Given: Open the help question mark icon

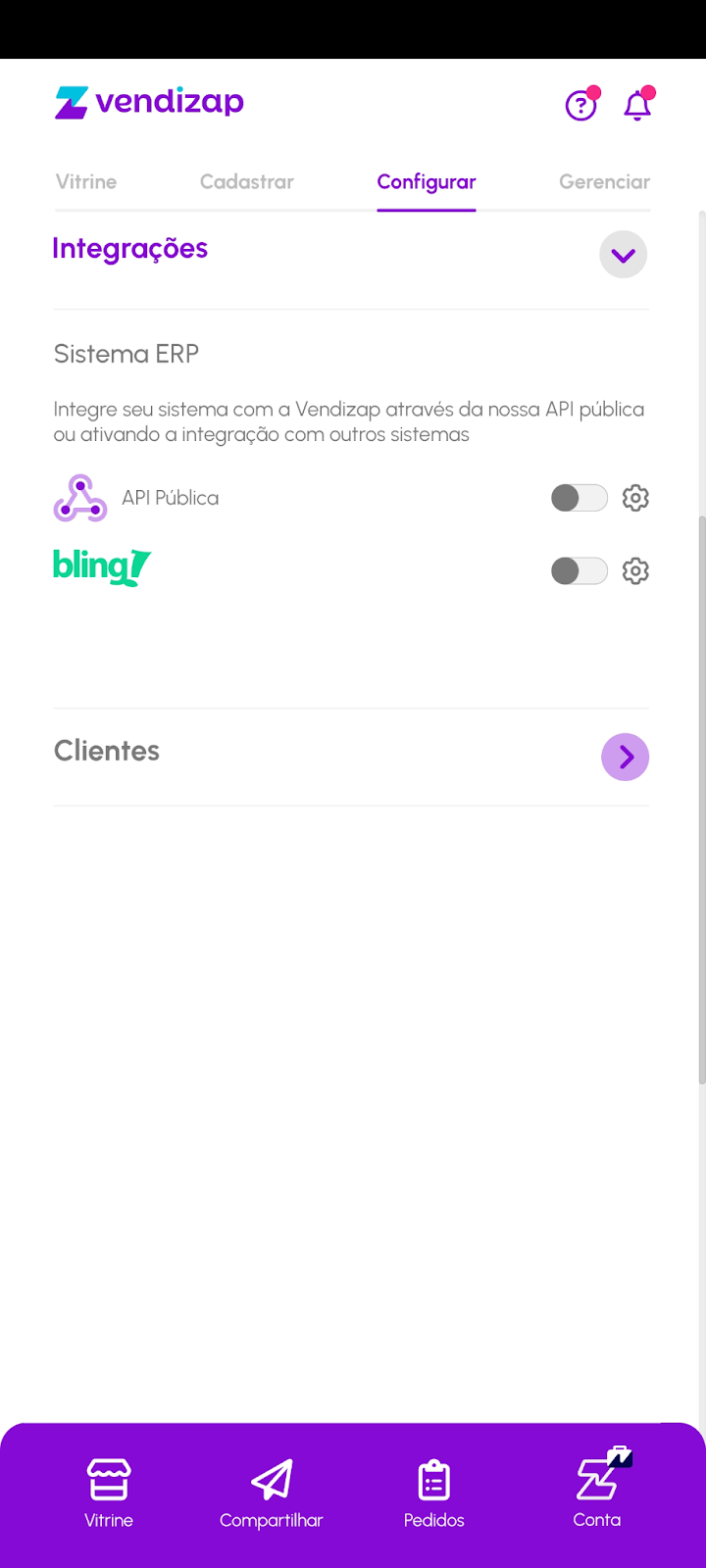Looking at the screenshot, I should point(580,105).
